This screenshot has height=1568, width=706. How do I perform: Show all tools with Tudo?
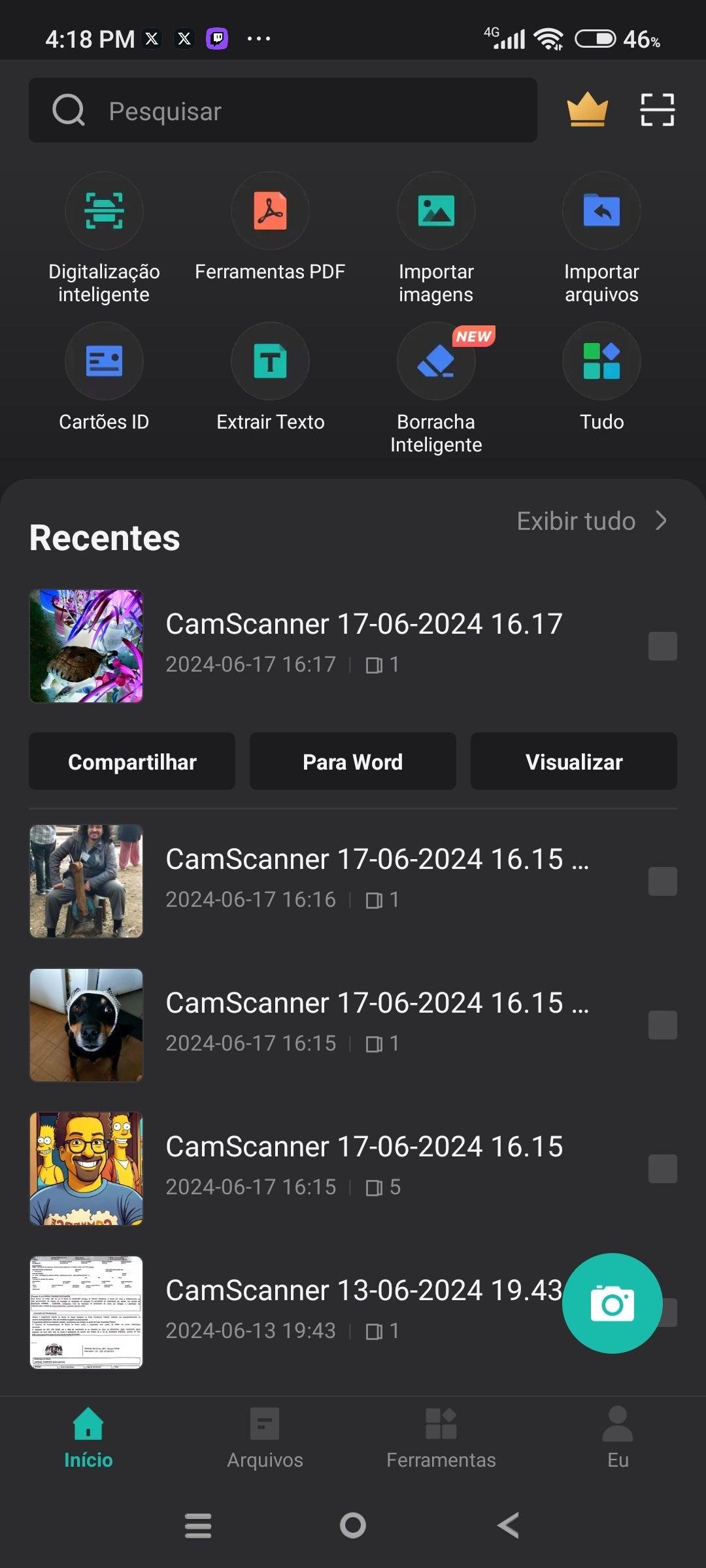pyautogui.click(x=601, y=361)
